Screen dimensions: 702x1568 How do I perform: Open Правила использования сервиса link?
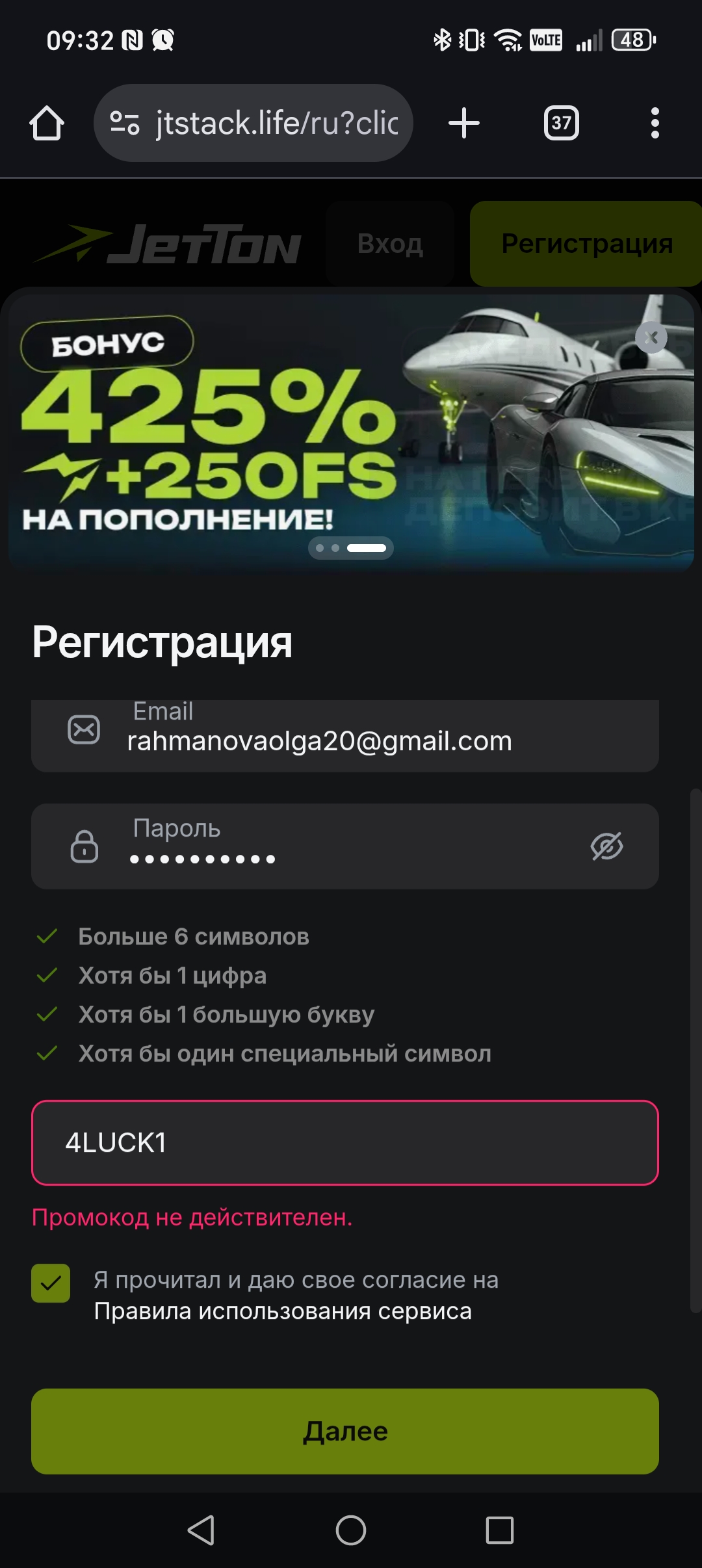point(283,1311)
